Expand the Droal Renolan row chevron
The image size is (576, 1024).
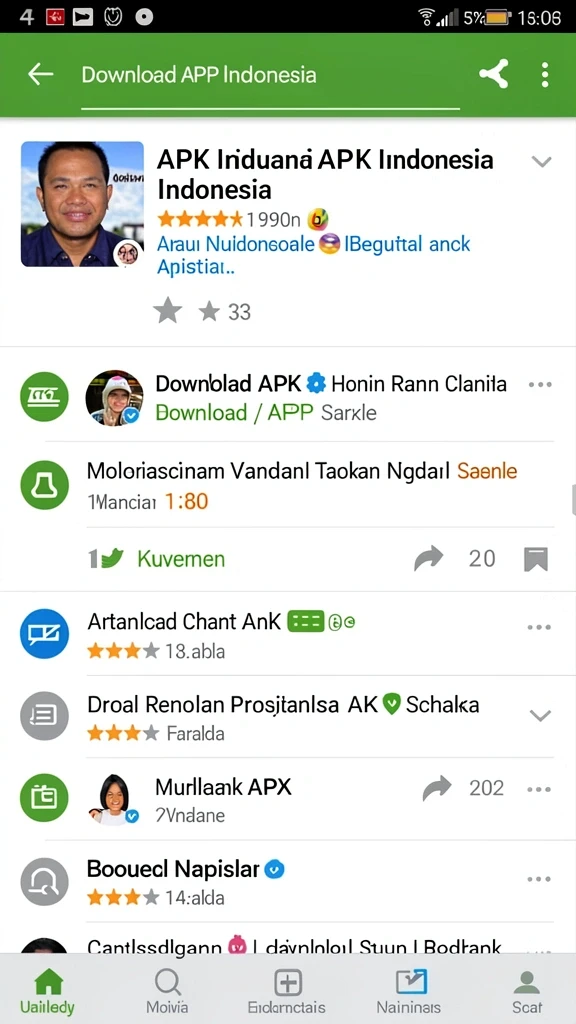[540, 716]
